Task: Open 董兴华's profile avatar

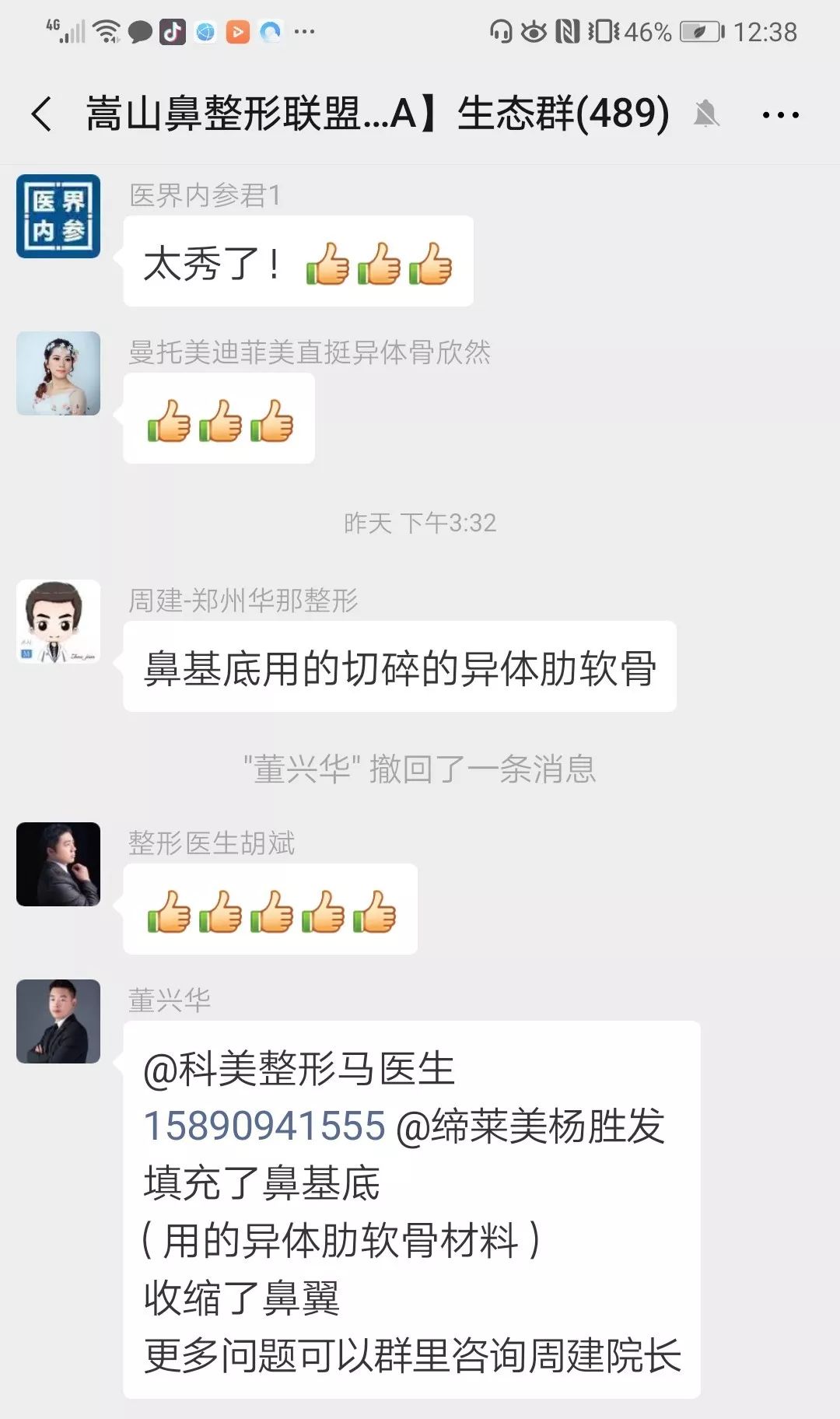Action: tap(58, 1021)
